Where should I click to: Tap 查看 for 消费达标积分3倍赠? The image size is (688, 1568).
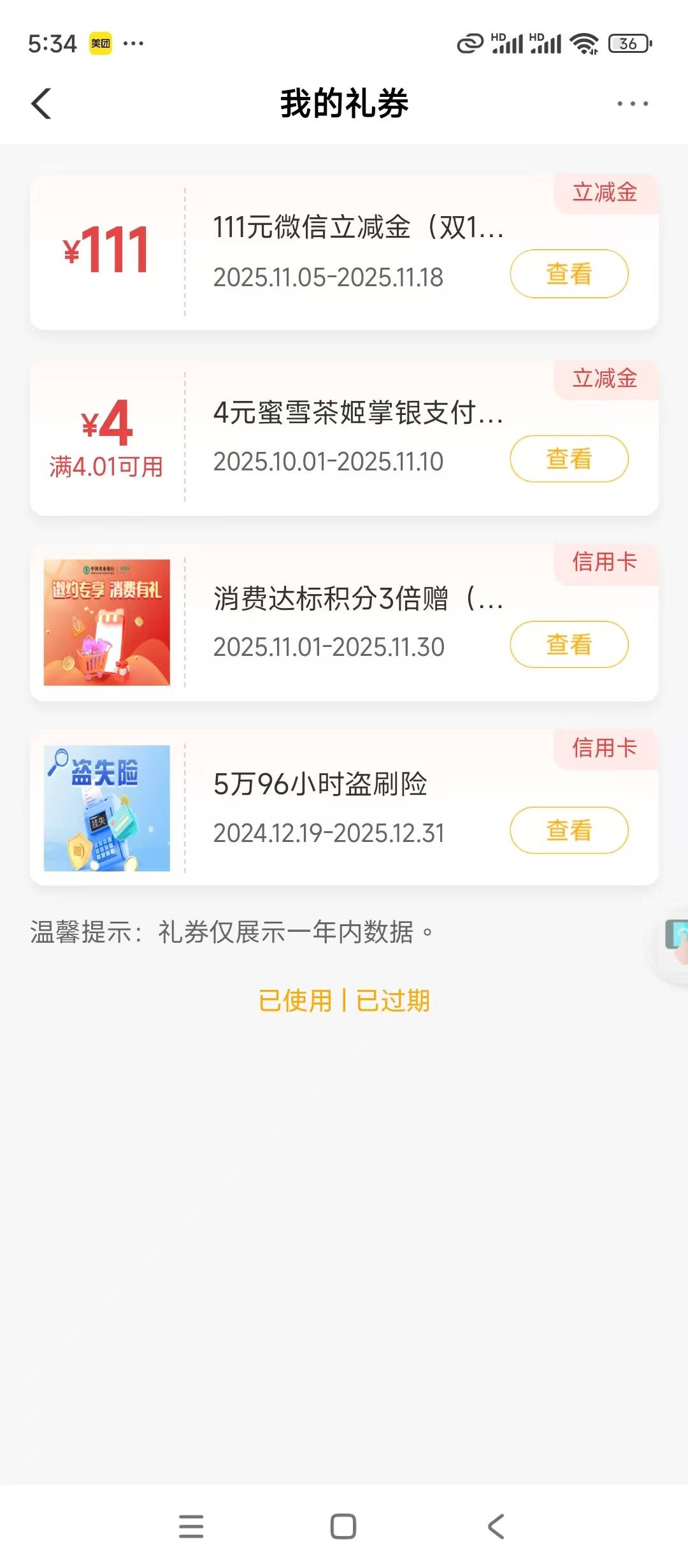coord(569,644)
